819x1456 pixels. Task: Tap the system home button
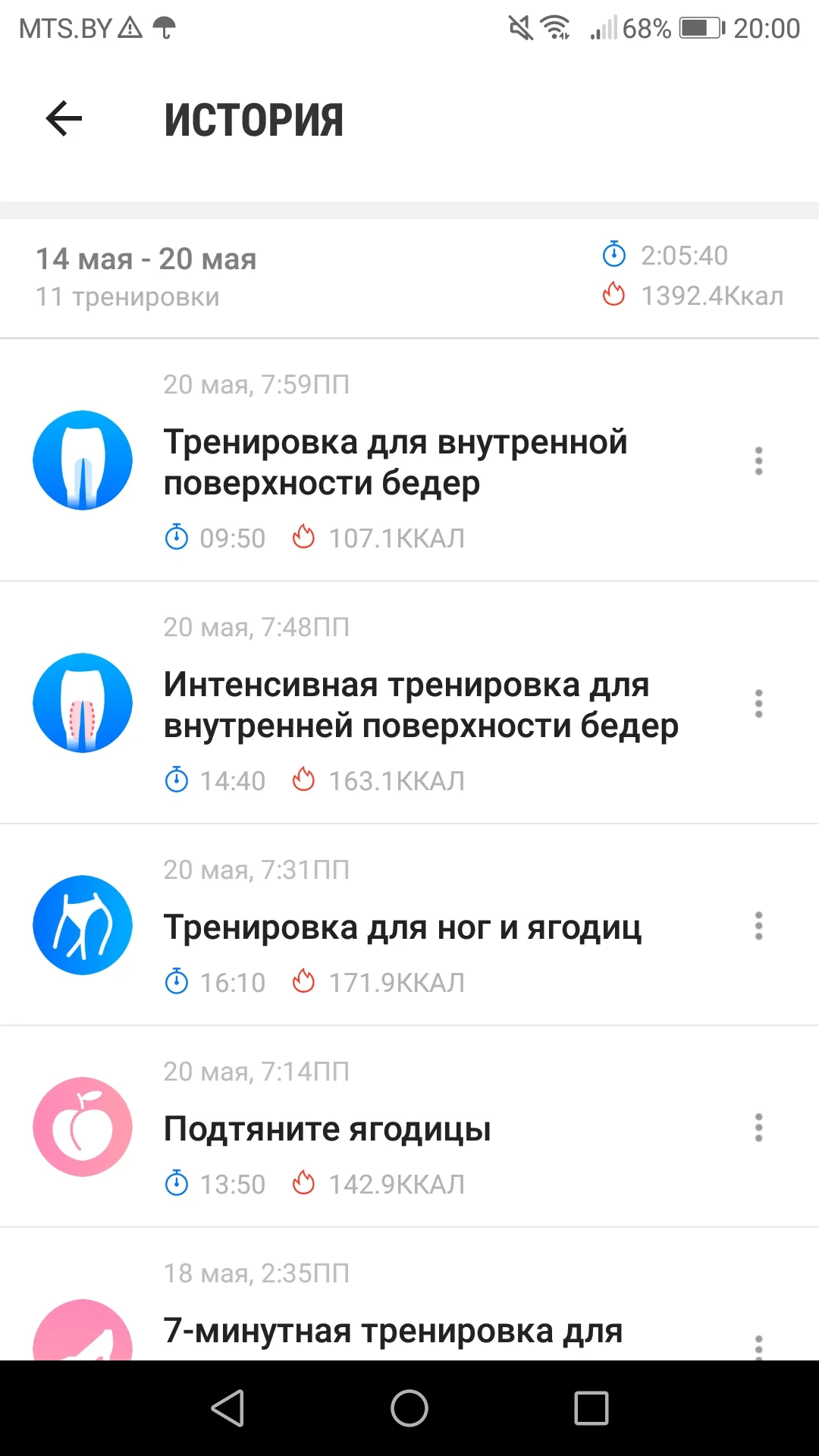point(409,1408)
